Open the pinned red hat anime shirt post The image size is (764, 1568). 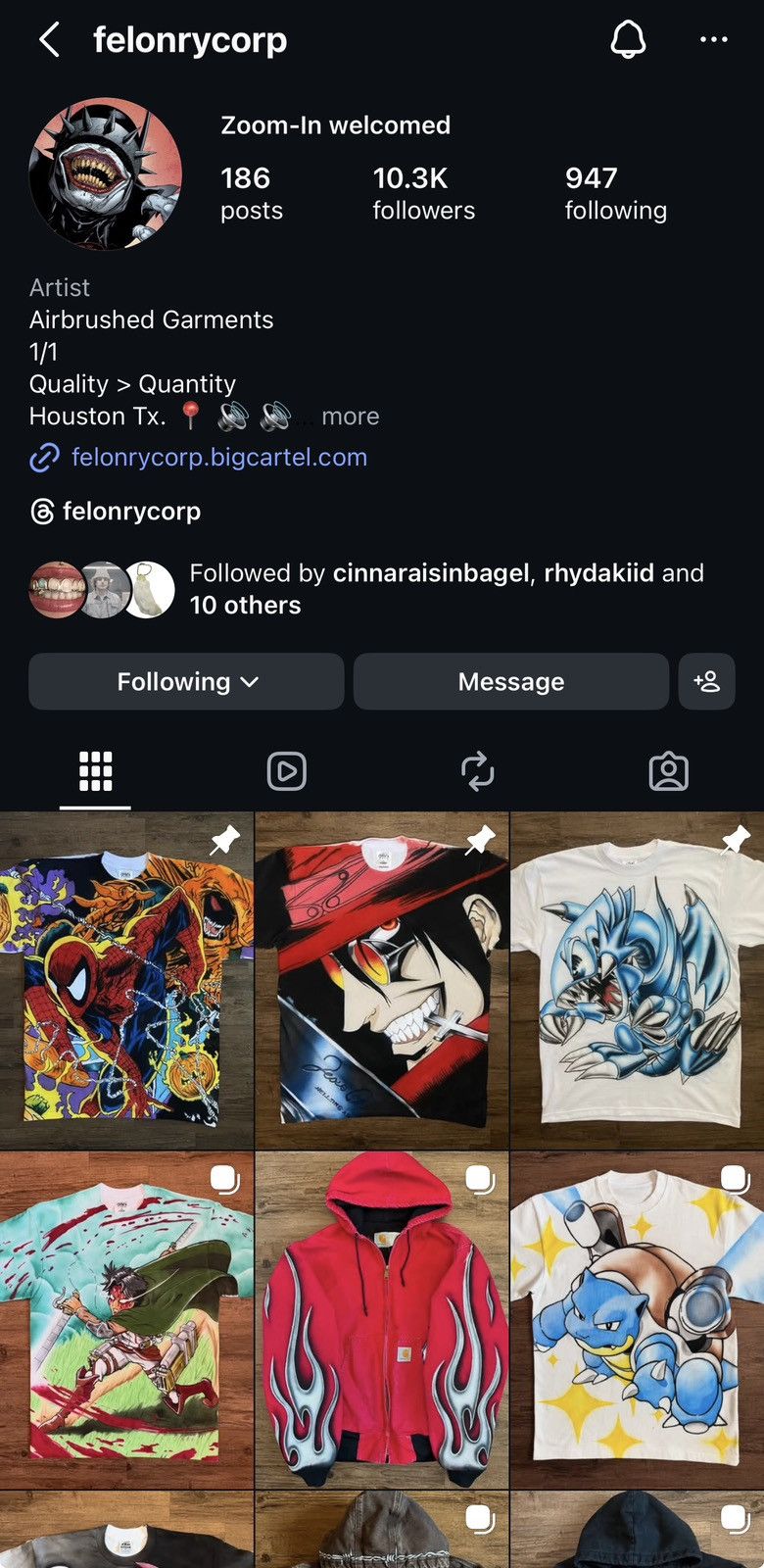pyautogui.click(x=382, y=980)
